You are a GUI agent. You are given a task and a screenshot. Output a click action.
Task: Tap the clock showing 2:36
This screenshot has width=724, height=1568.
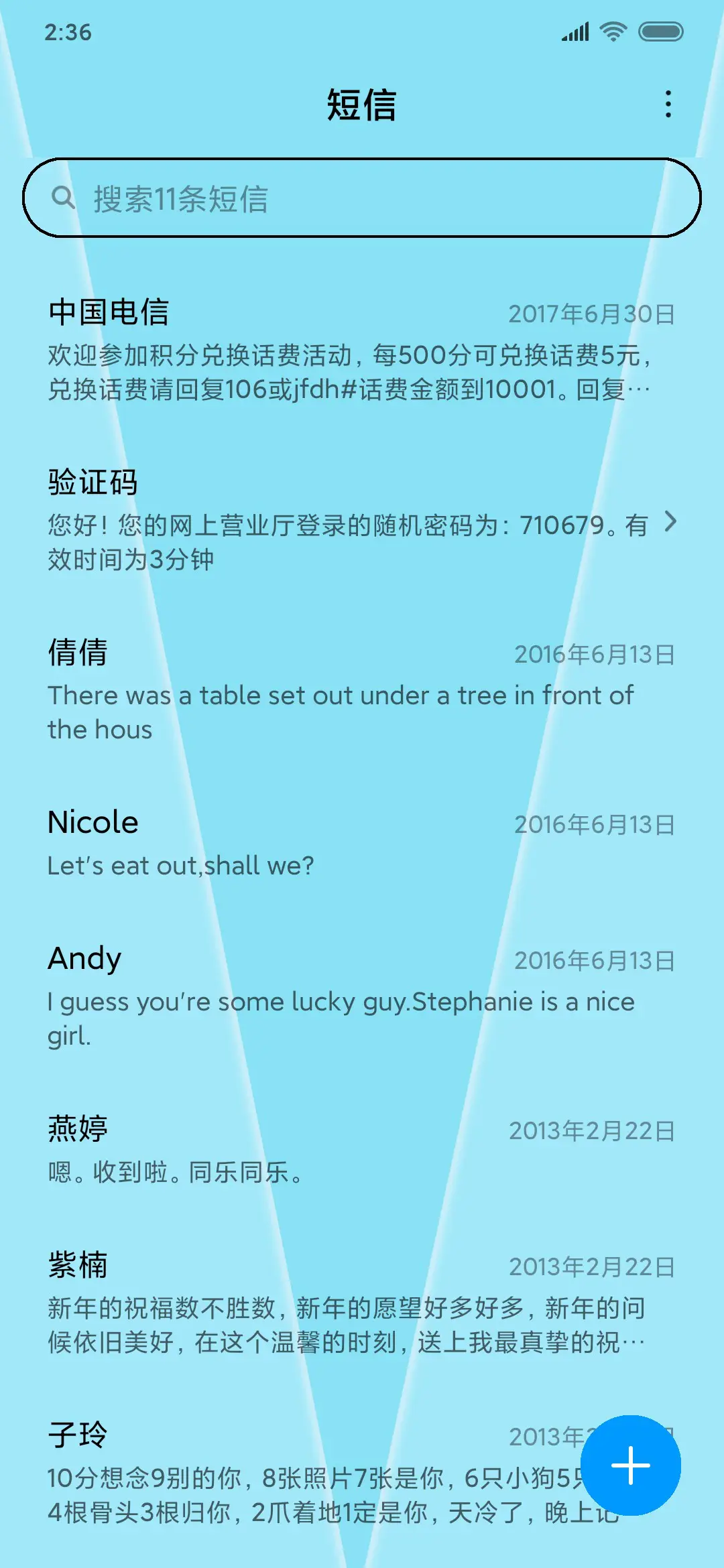[68, 30]
